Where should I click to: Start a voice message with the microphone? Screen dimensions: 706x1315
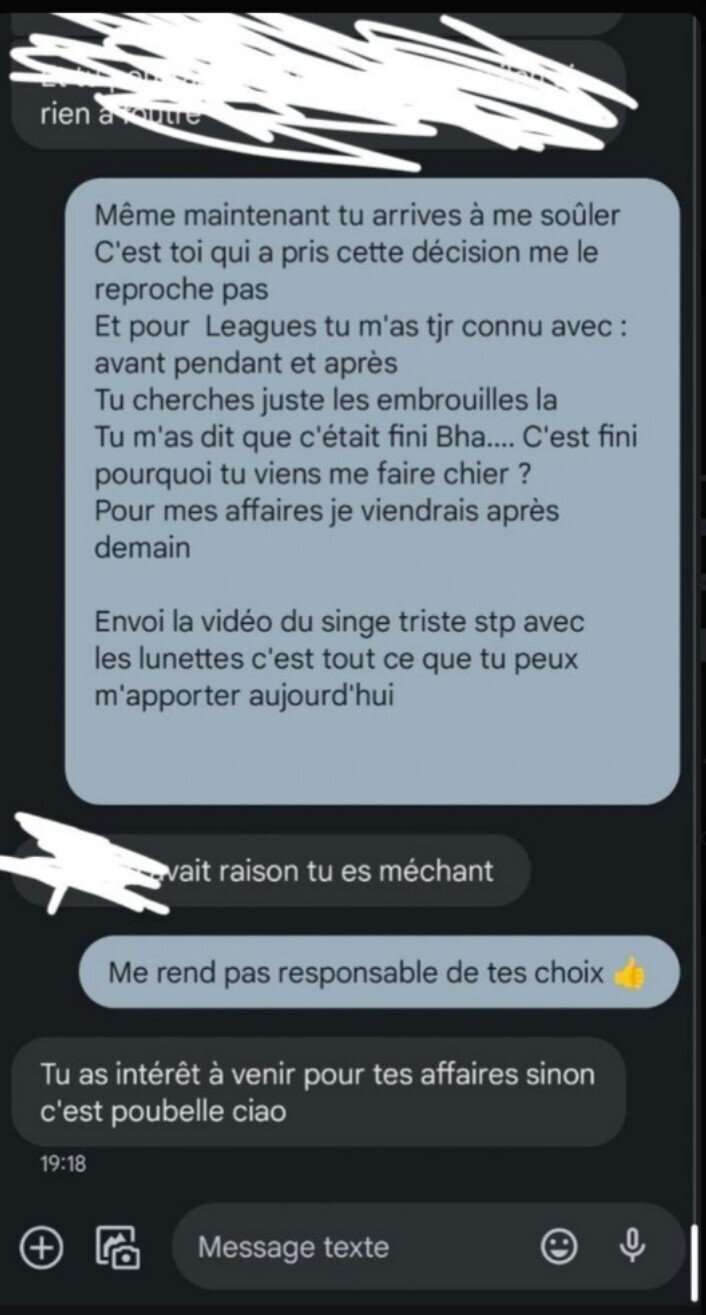(x=631, y=1246)
